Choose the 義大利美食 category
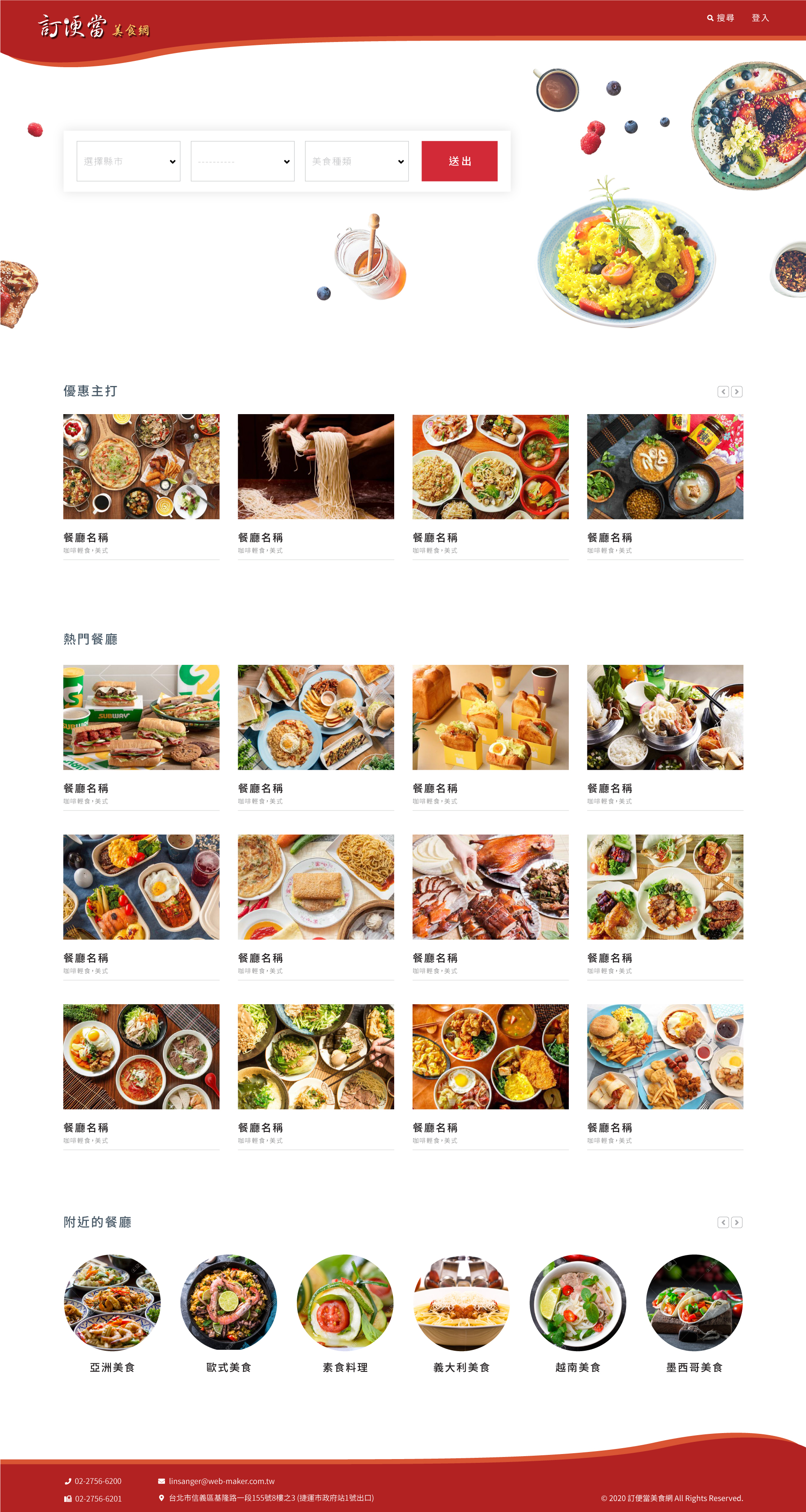806x1512 pixels. pos(461,1303)
